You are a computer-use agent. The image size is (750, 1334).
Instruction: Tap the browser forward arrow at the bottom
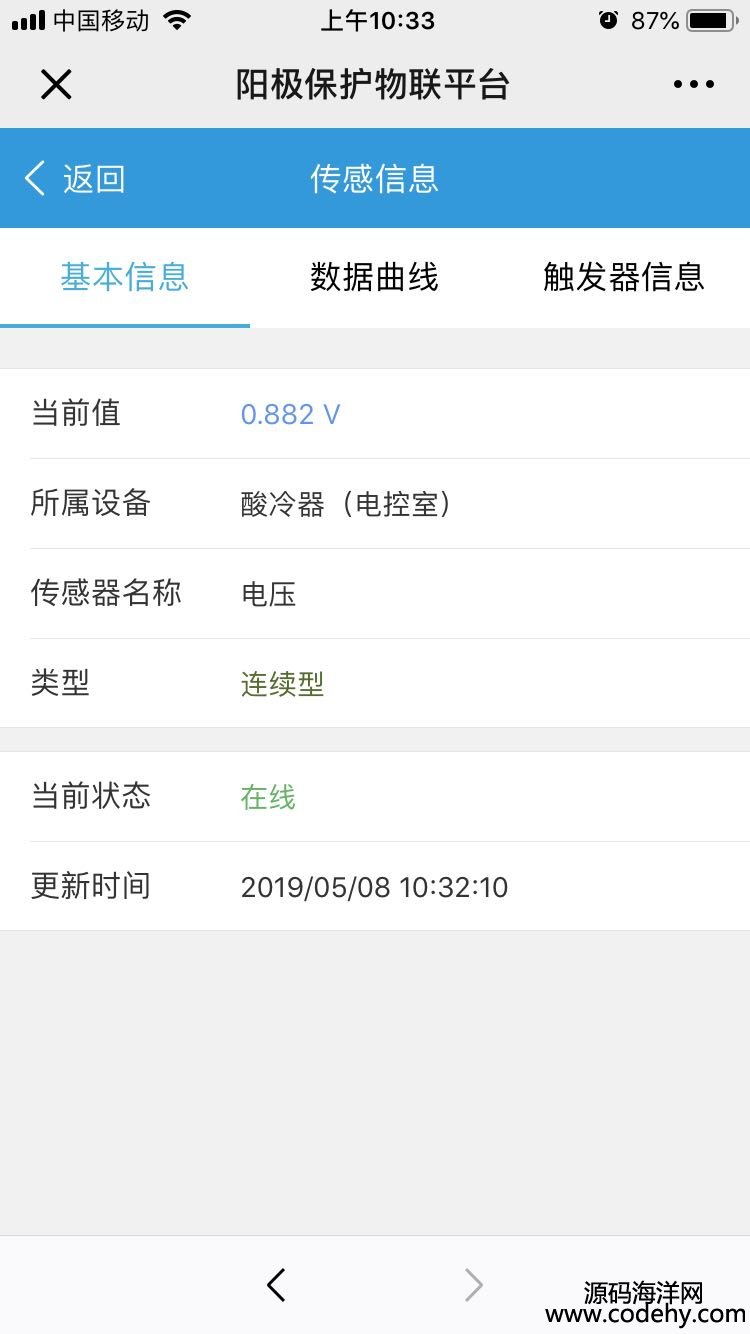473,1285
